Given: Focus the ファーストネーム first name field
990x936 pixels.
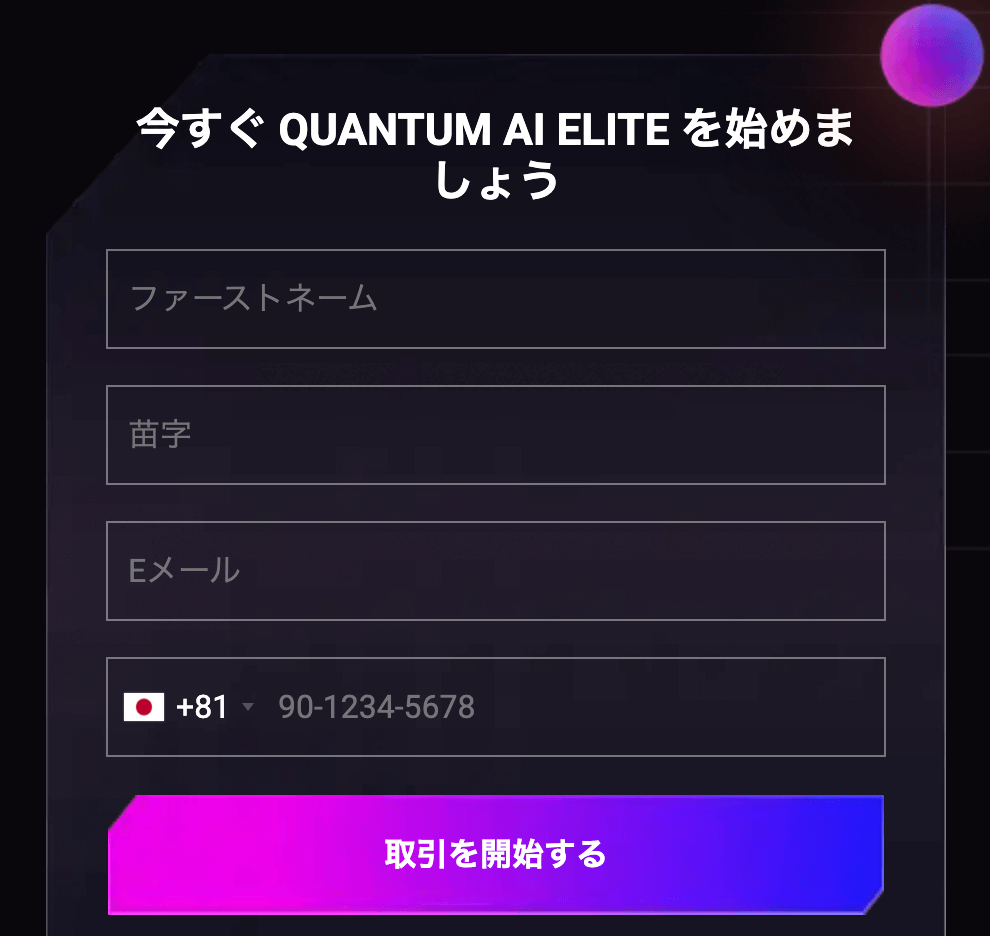Looking at the screenshot, I should point(495,299).
